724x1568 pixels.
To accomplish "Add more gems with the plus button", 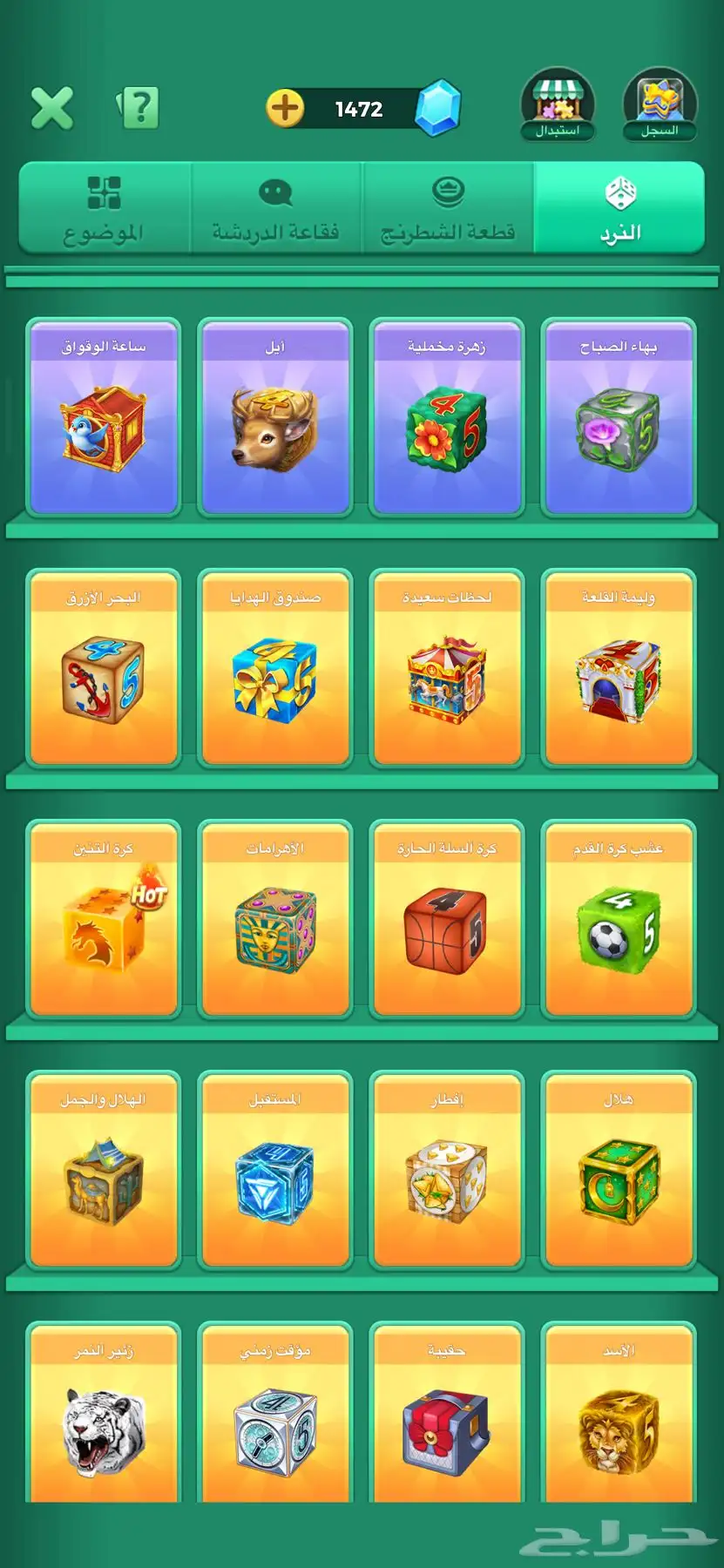I will 285,108.
